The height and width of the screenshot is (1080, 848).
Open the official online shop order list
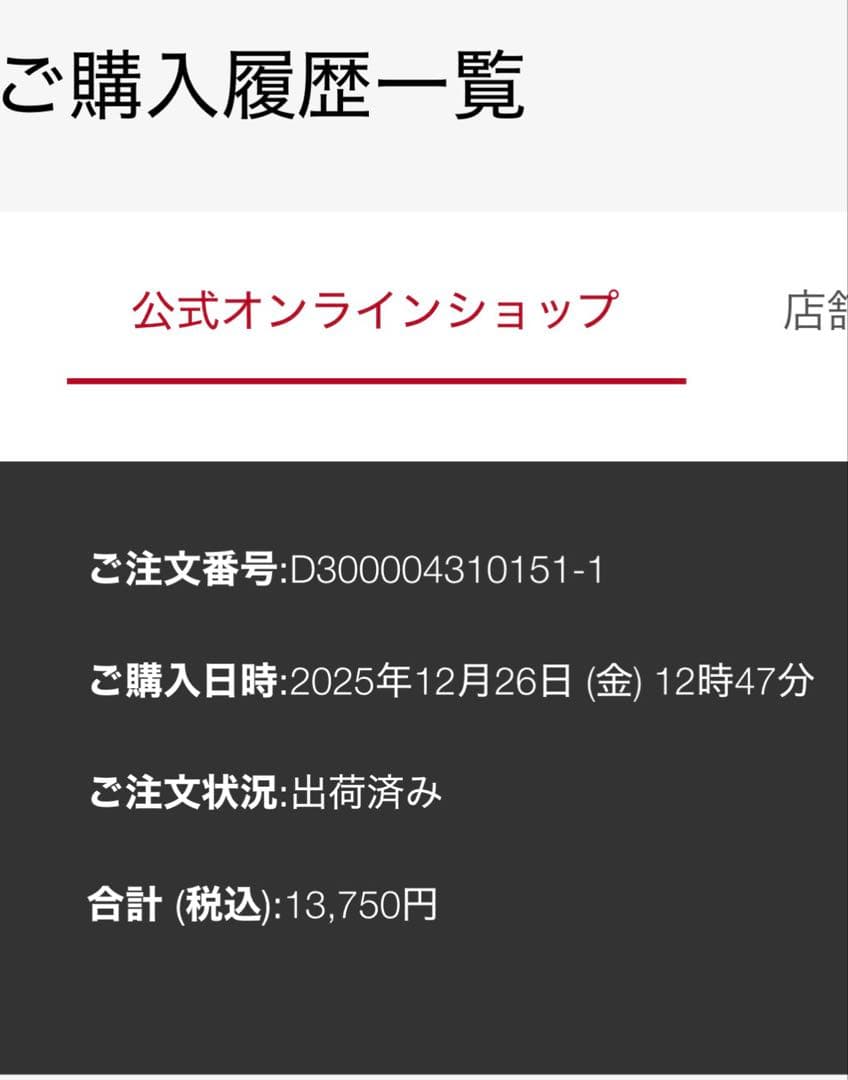point(375,310)
